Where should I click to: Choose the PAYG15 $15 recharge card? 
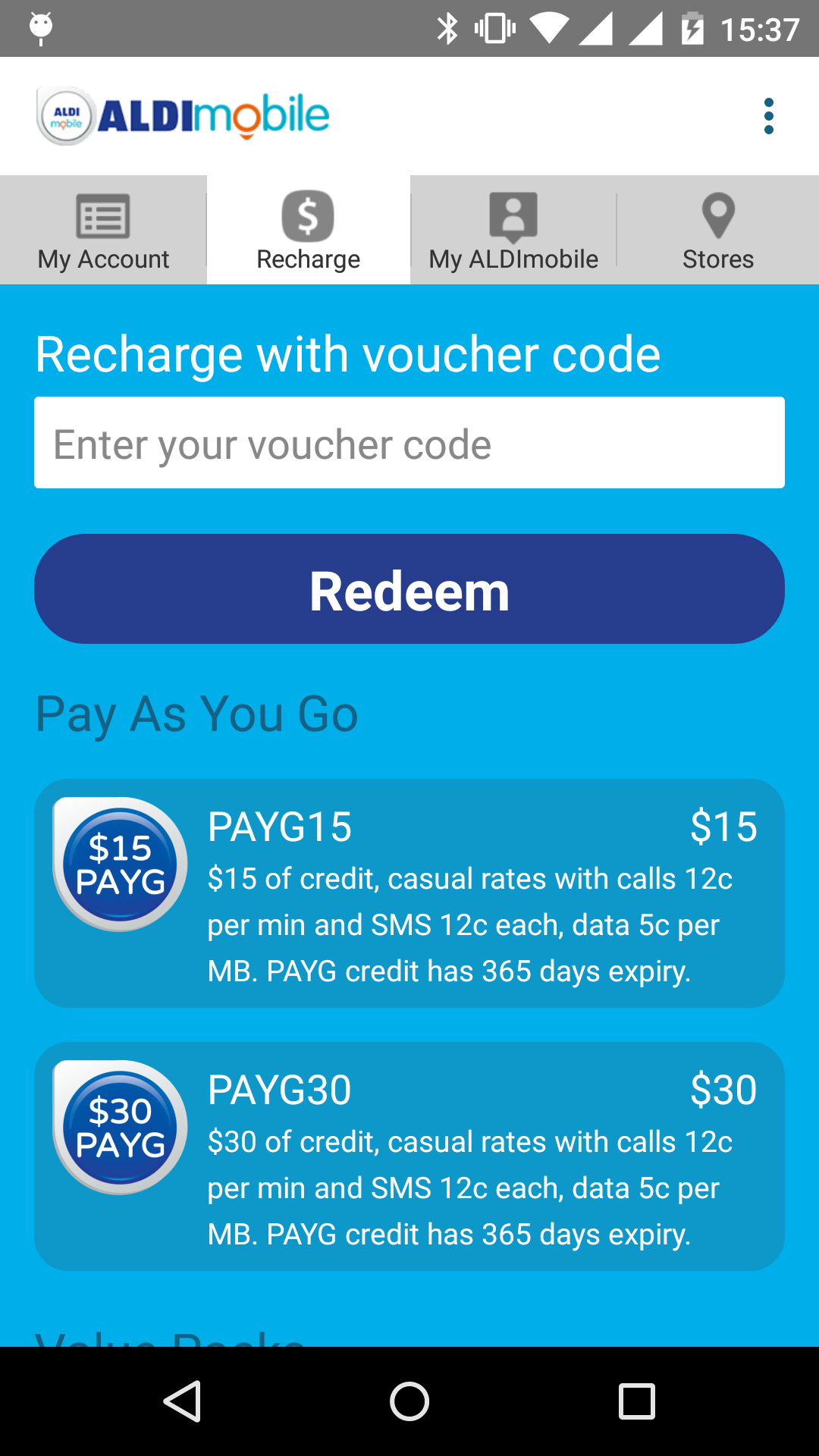409,893
